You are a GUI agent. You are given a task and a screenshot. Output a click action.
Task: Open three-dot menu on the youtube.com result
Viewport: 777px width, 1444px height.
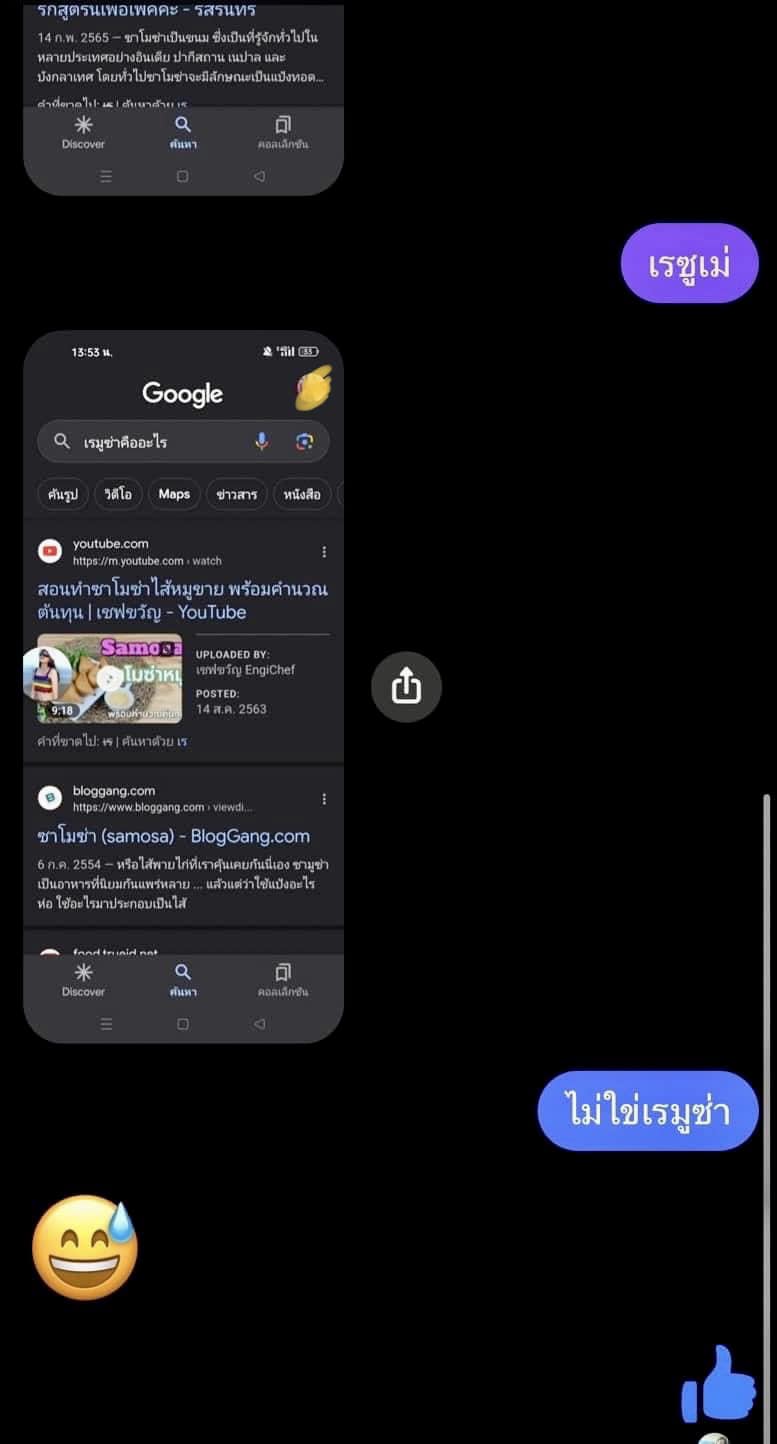(323, 551)
